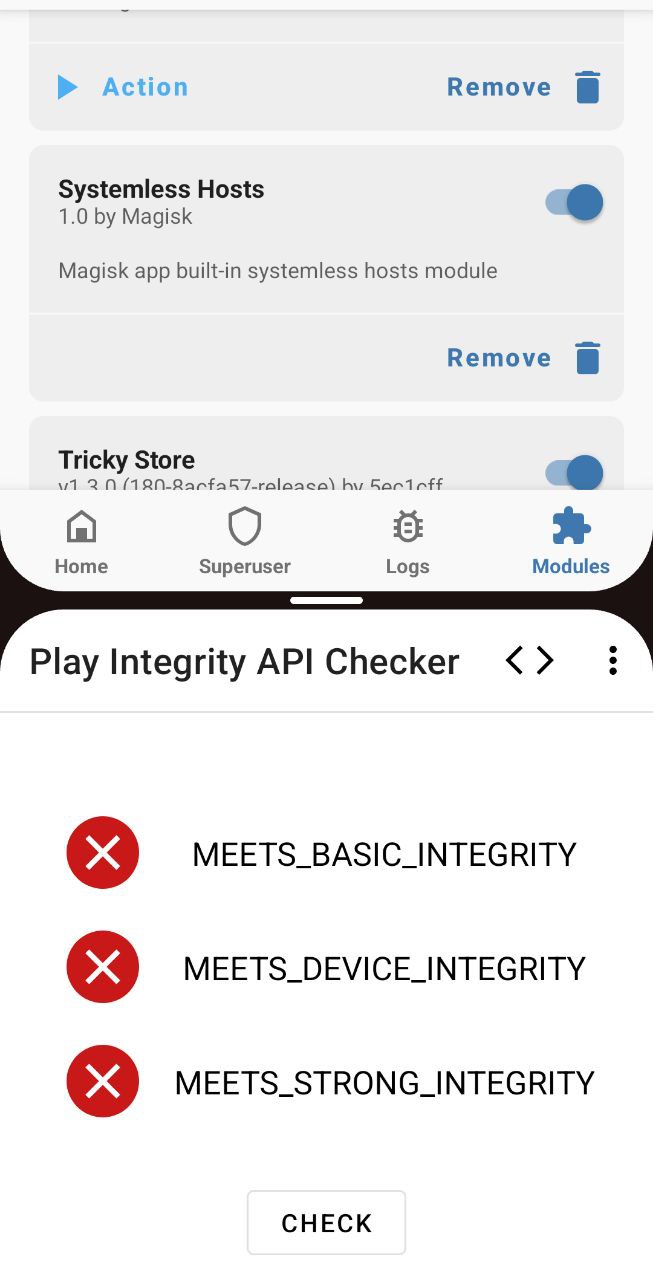This screenshot has height=1280, width=653.
Task: Remove the module above Systemless Hosts
Action: [x=523, y=88]
